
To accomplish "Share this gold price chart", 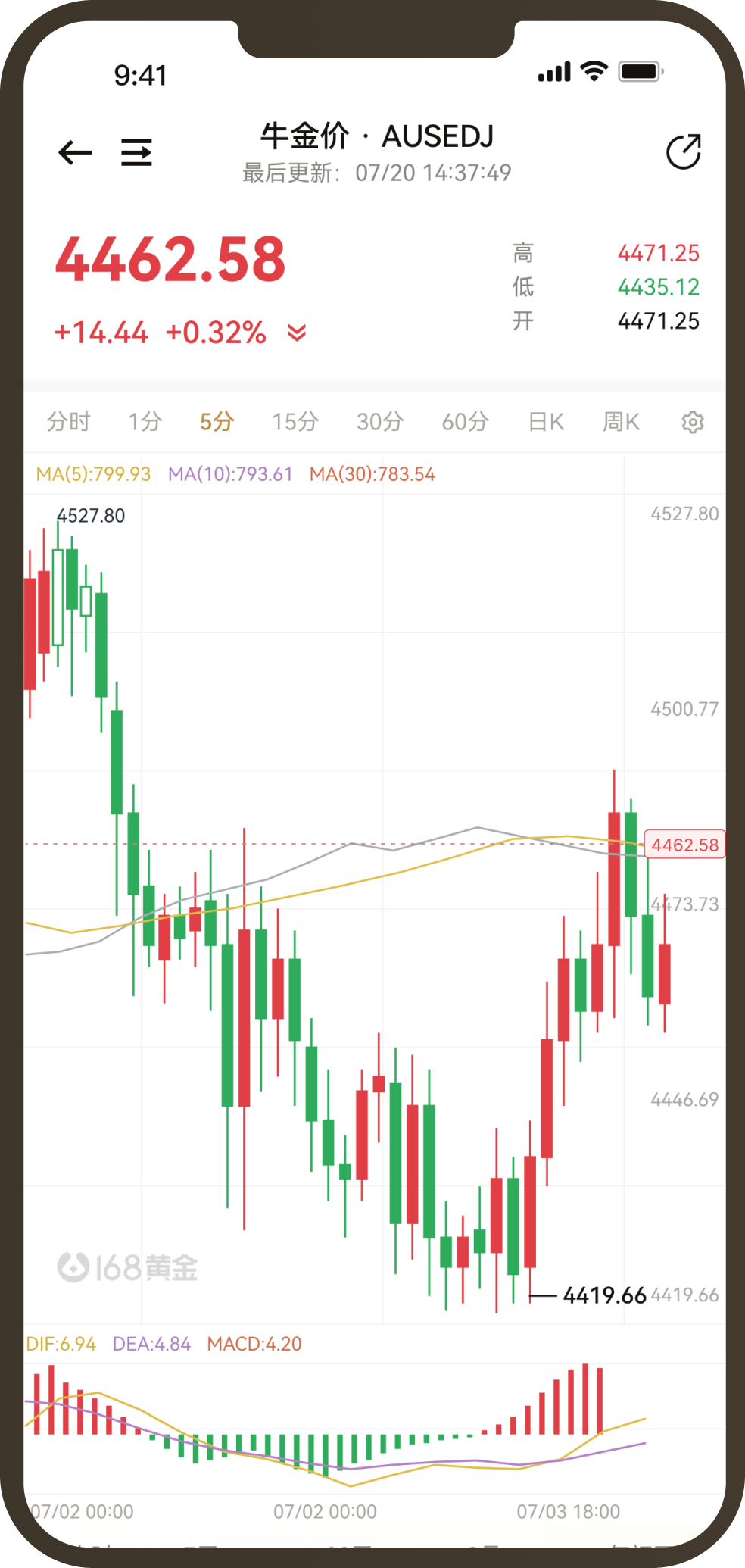I will click(x=683, y=151).
